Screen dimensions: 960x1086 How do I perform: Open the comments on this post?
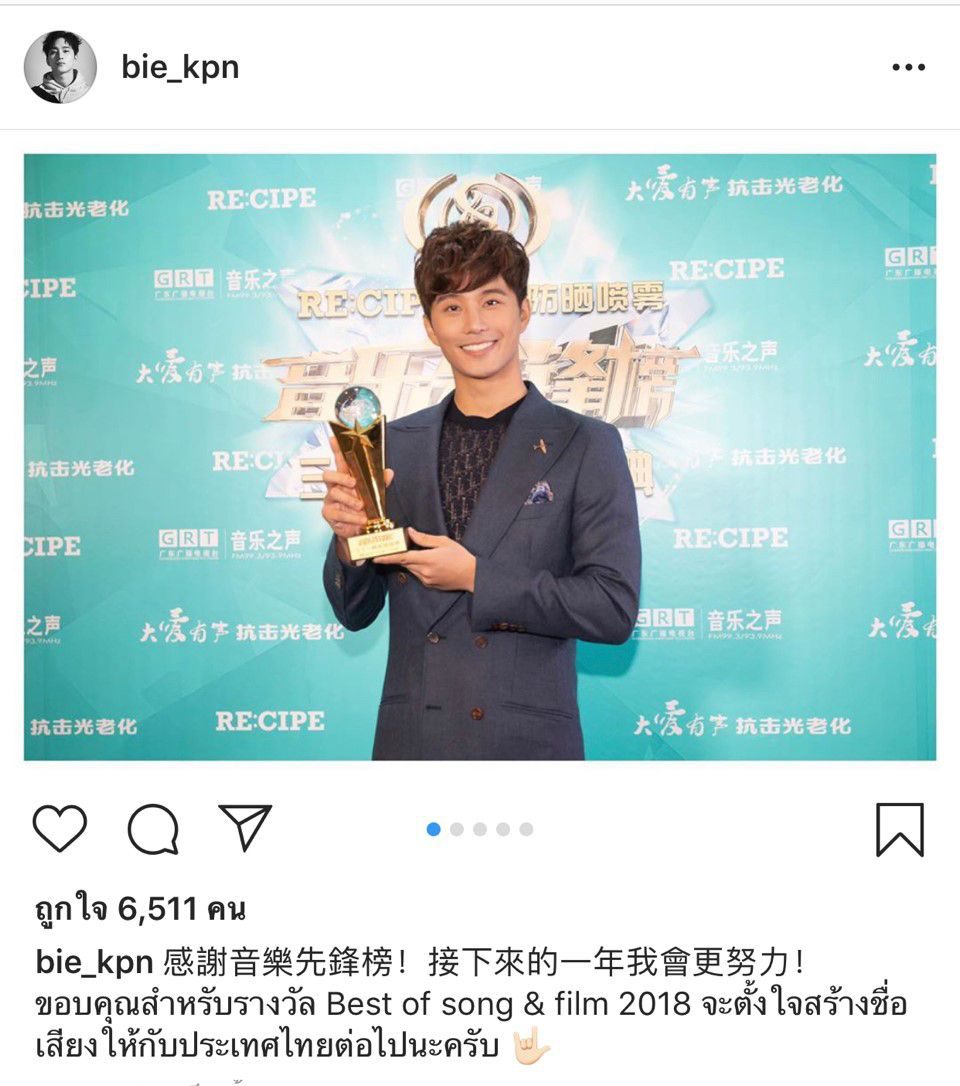pyautogui.click(x=153, y=829)
